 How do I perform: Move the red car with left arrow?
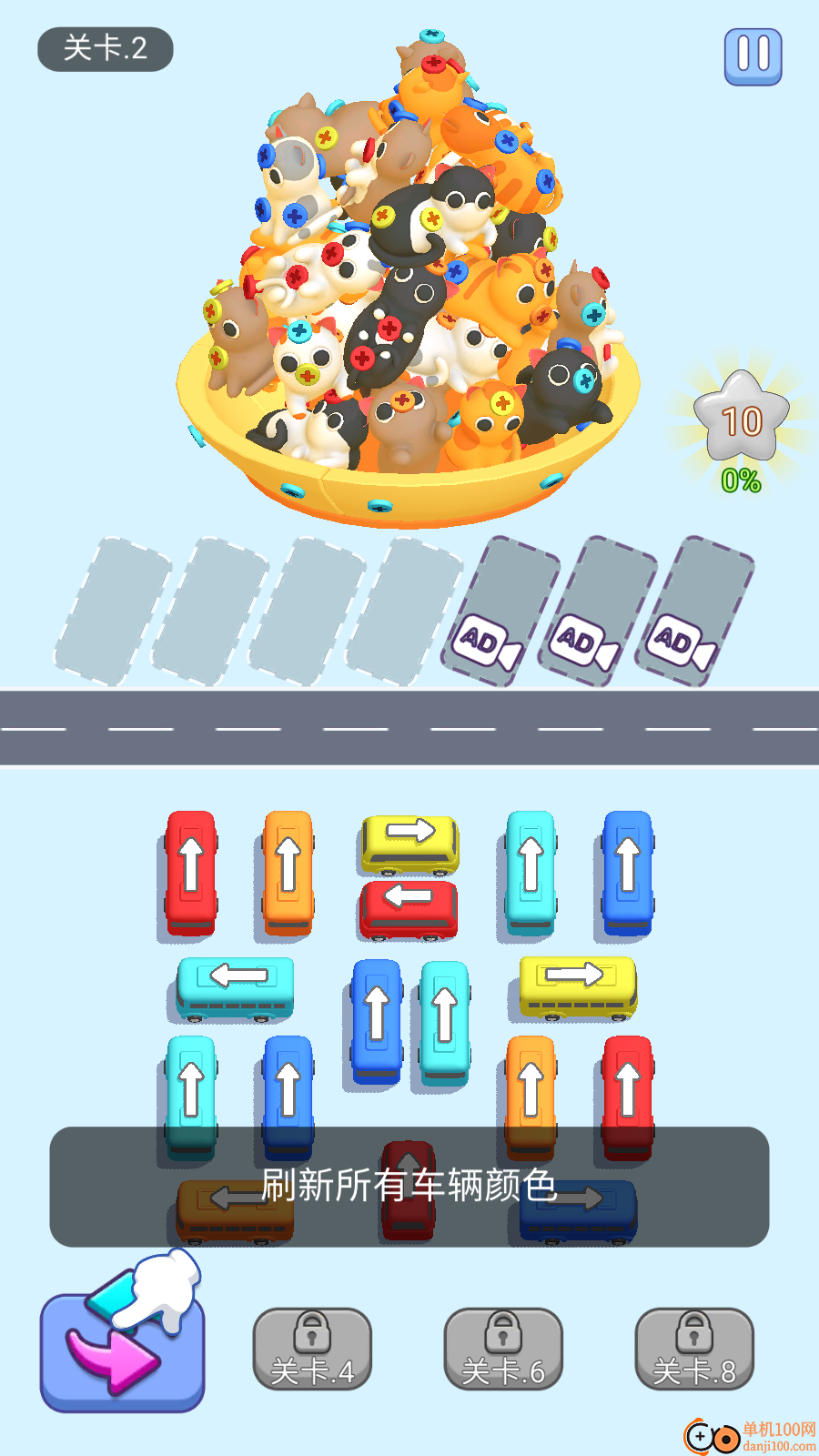click(409, 907)
